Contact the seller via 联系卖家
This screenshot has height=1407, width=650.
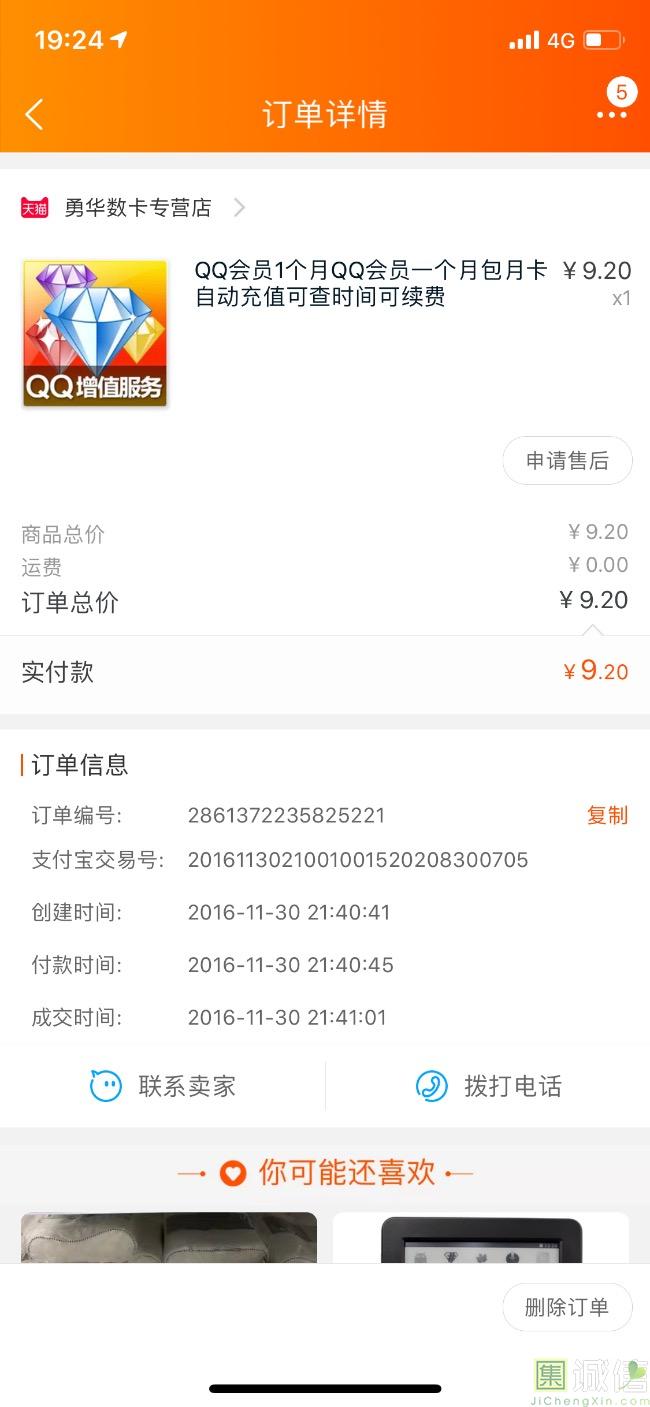(x=163, y=1086)
